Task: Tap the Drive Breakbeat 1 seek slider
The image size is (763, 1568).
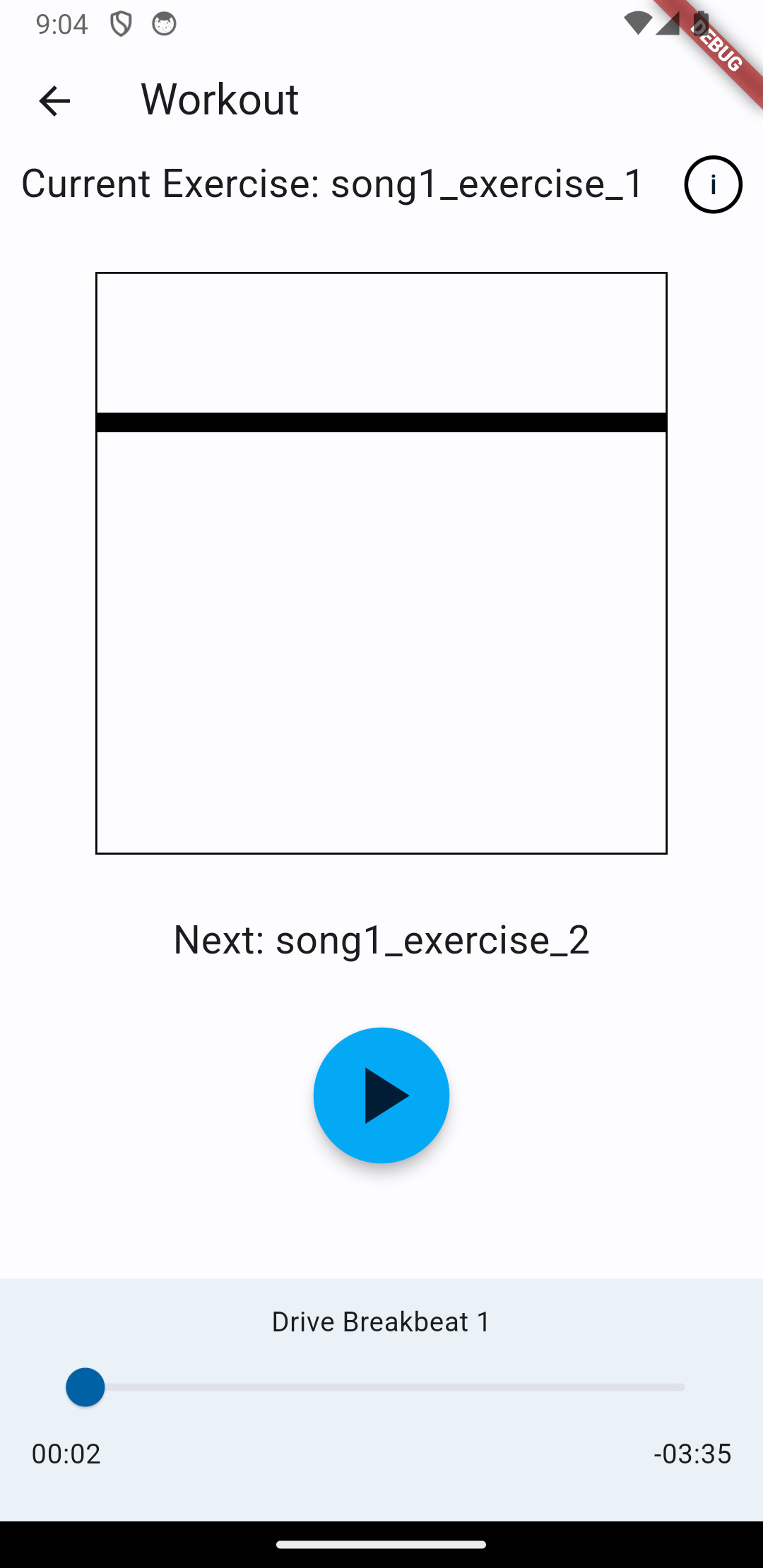Action: click(381, 1387)
